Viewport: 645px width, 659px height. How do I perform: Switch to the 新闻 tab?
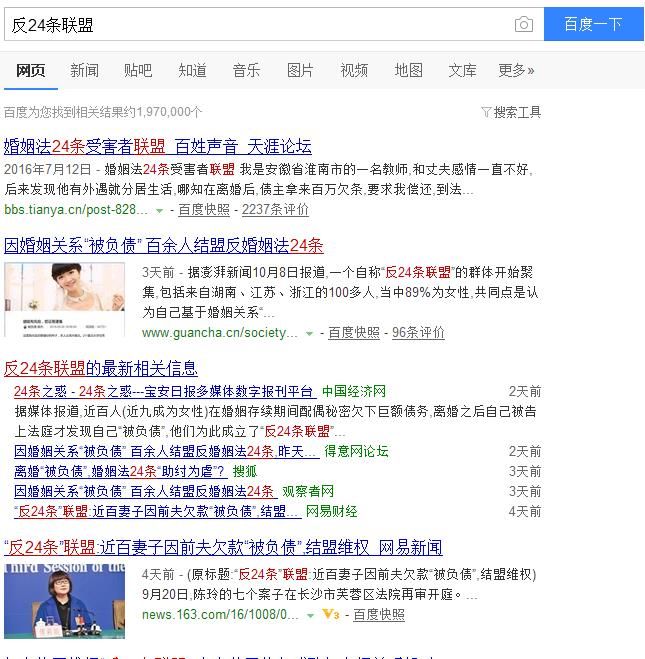click(x=84, y=70)
